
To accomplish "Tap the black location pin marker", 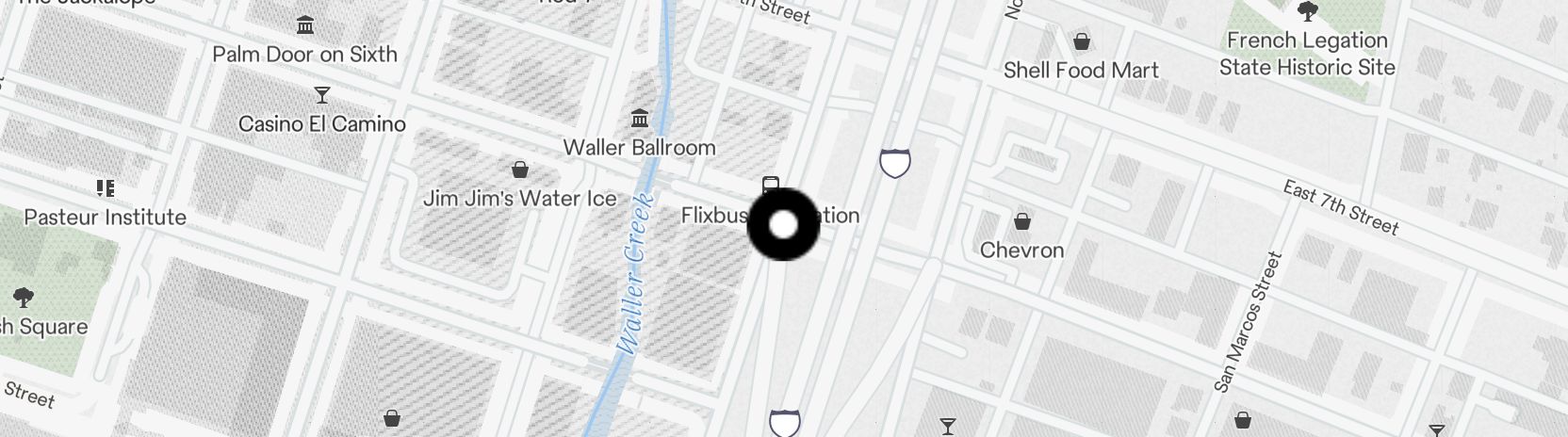I will coord(783,224).
